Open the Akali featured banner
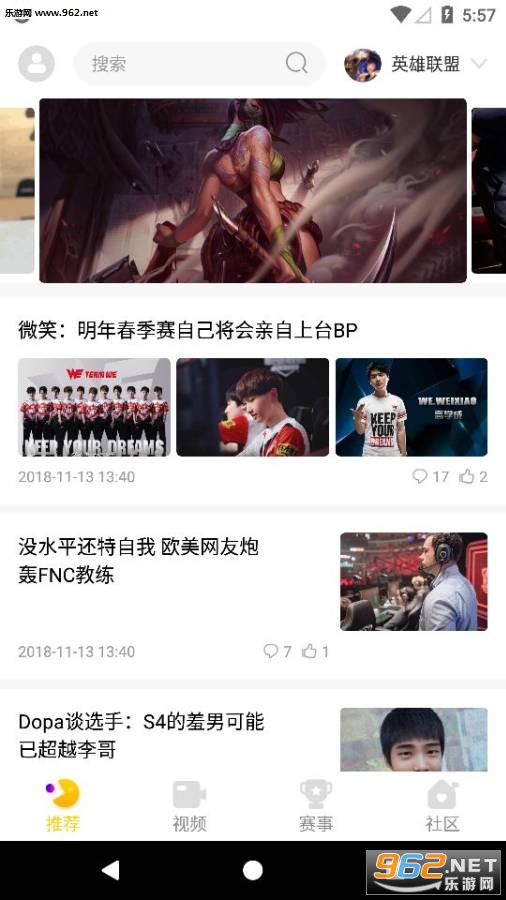506x900 pixels. pyautogui.click(x=252, y=191)
